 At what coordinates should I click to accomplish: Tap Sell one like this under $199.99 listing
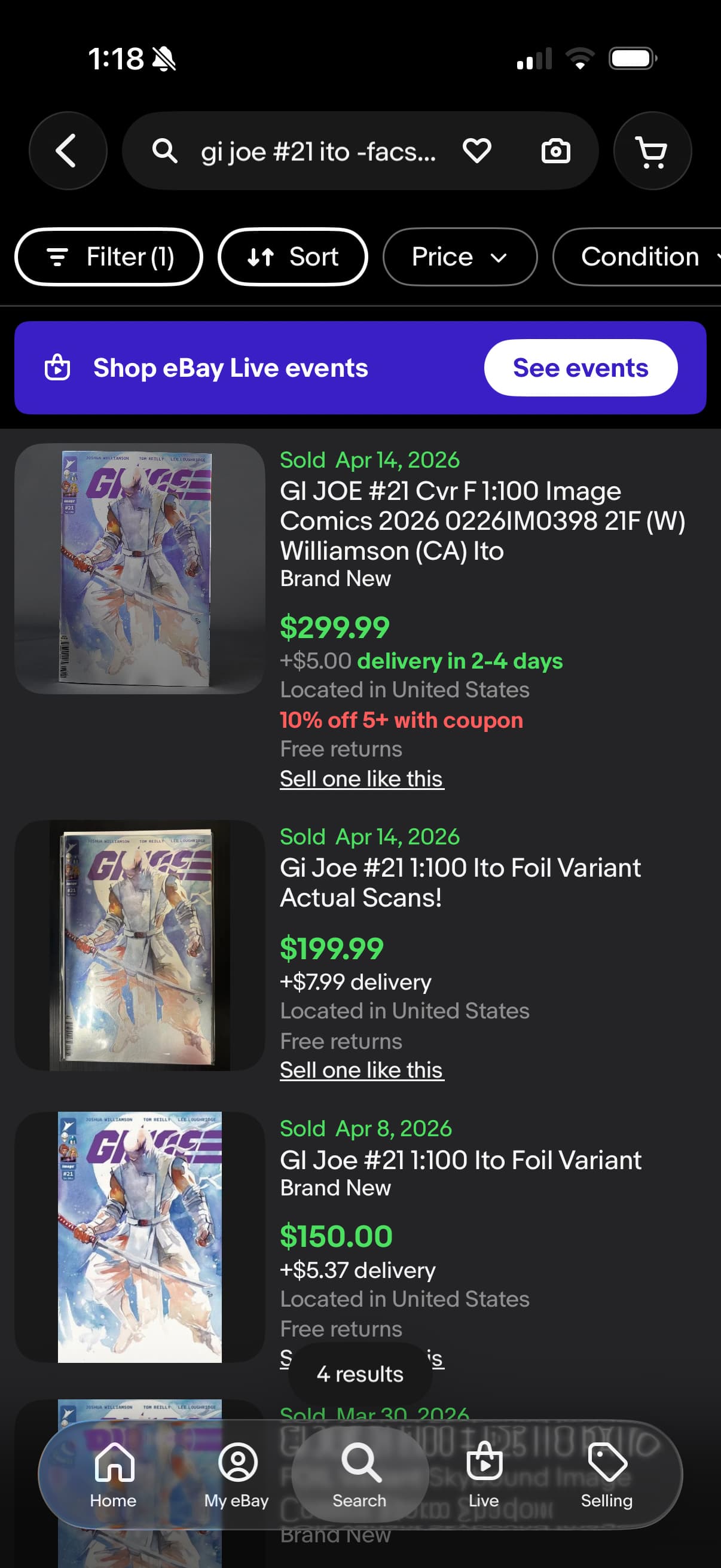click(362, 1069)
